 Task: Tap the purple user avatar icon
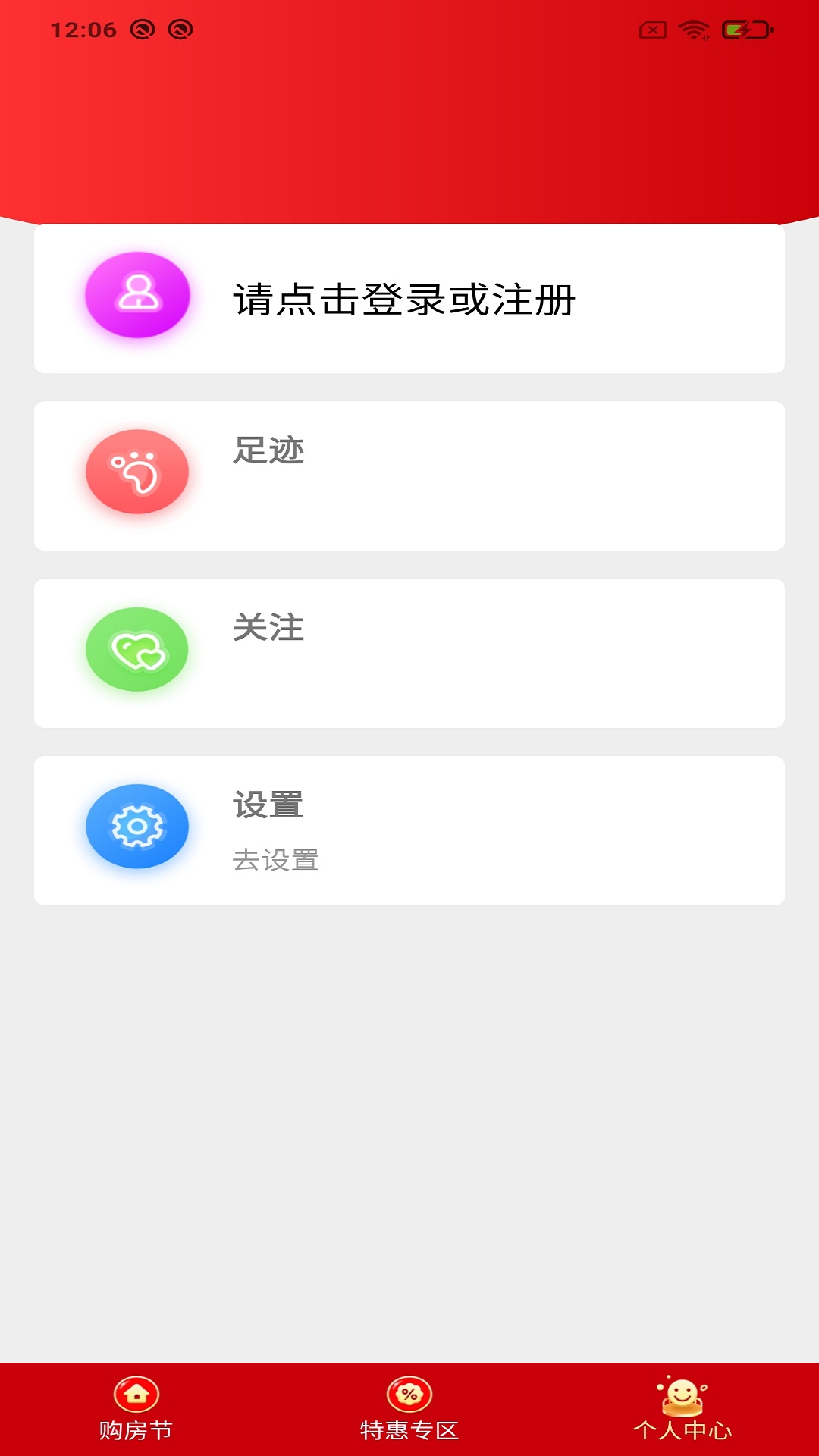click(137, 296)
